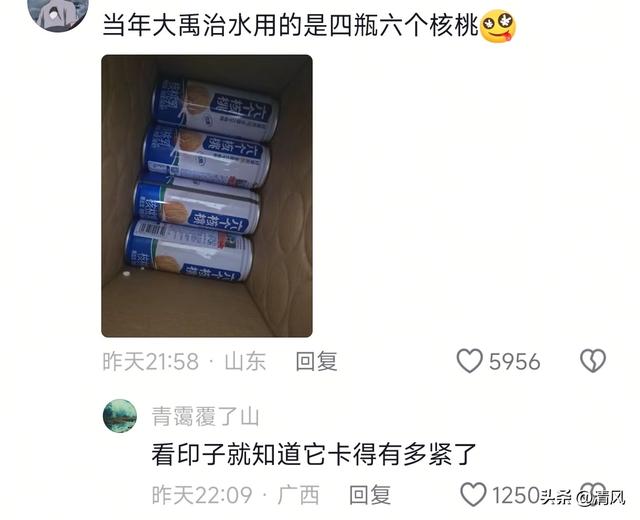Like the reply by 青霭覆了山
Image resolution: width=640 pixels, height=520 pixels.
474,494
